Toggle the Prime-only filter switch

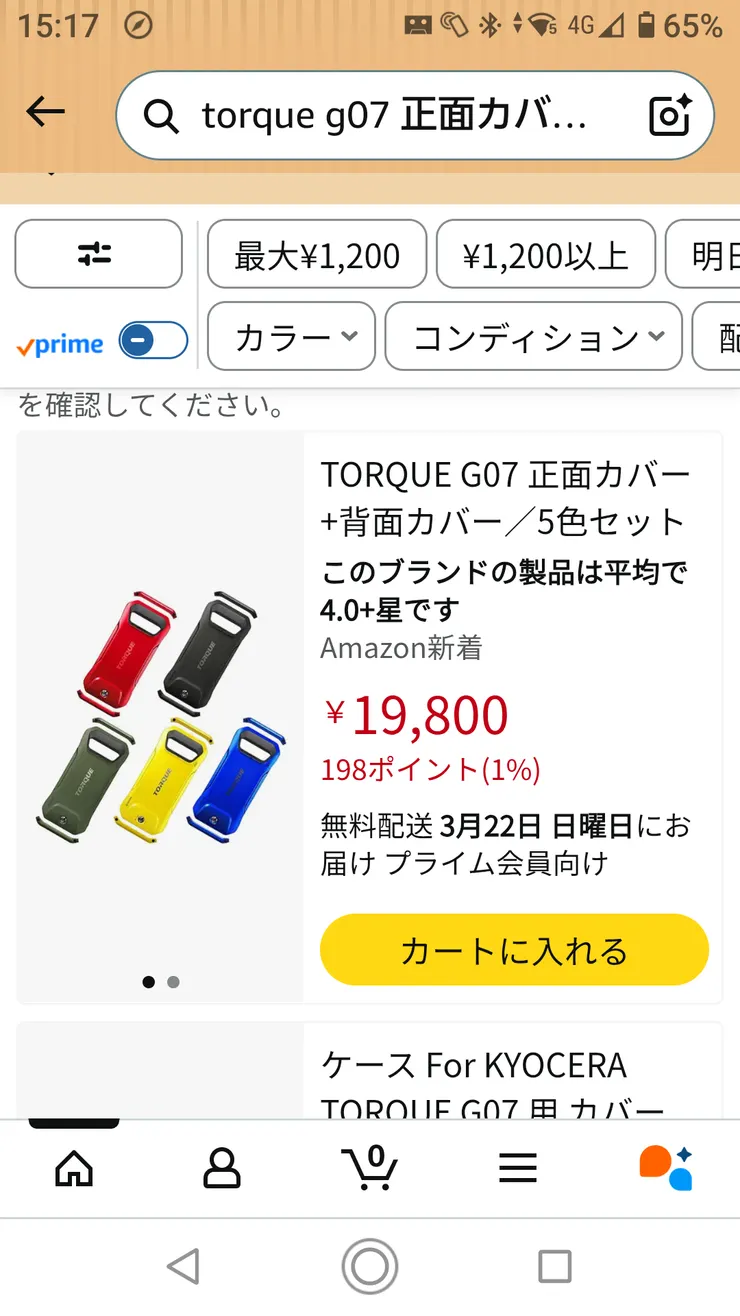click(x=155, y=340)
